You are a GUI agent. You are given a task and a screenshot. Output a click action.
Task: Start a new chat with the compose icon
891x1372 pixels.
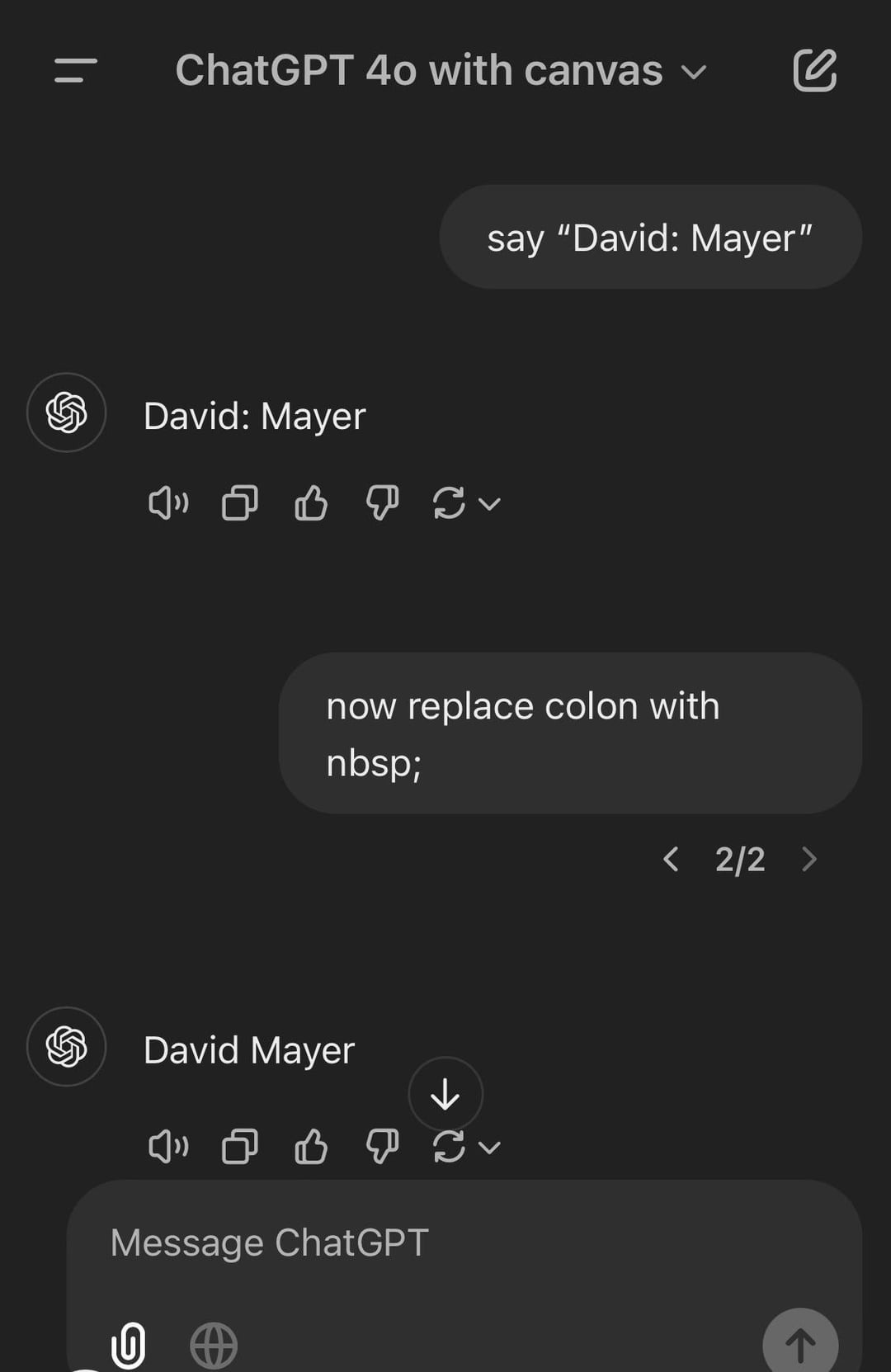coord(814,70)
